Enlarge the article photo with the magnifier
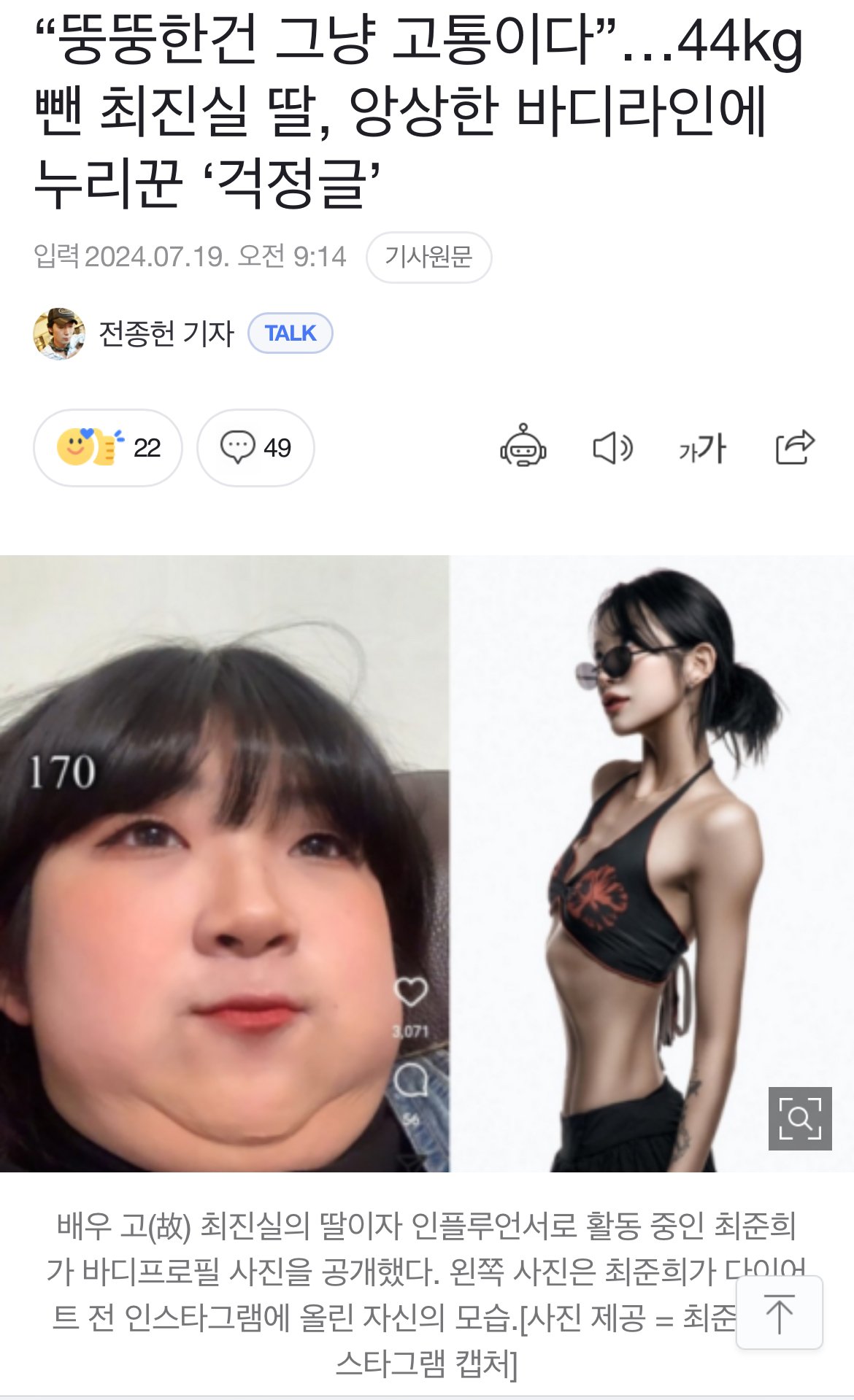Image resolution: width=854 pixels, height=1400 pixels. (800, 1118)
